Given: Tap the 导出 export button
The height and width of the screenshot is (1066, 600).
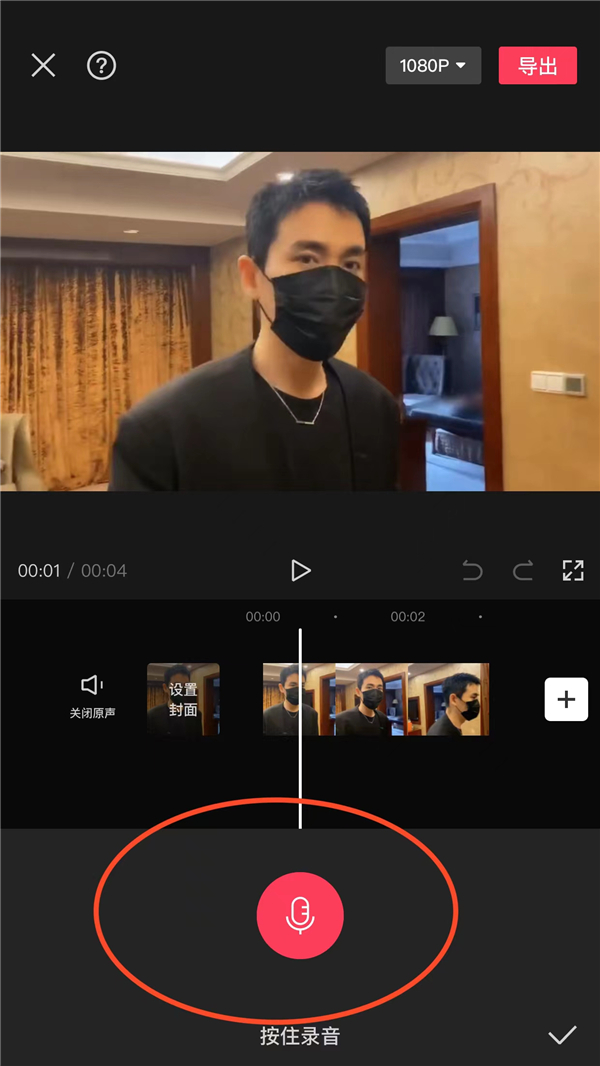Looking at the screenshot, I should point(537,66).
